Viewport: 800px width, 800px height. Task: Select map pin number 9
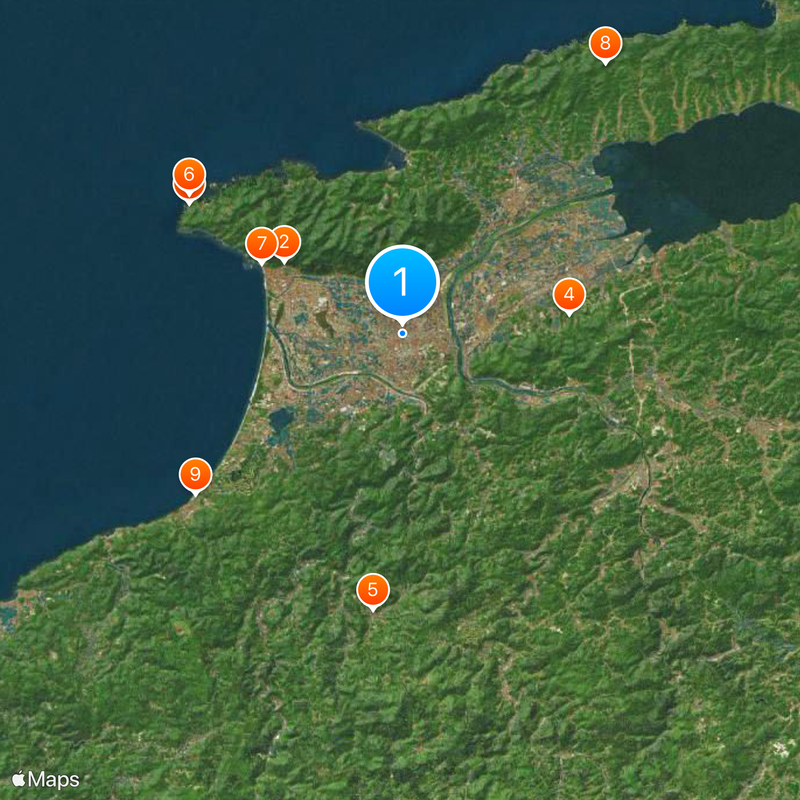[195, 473]
